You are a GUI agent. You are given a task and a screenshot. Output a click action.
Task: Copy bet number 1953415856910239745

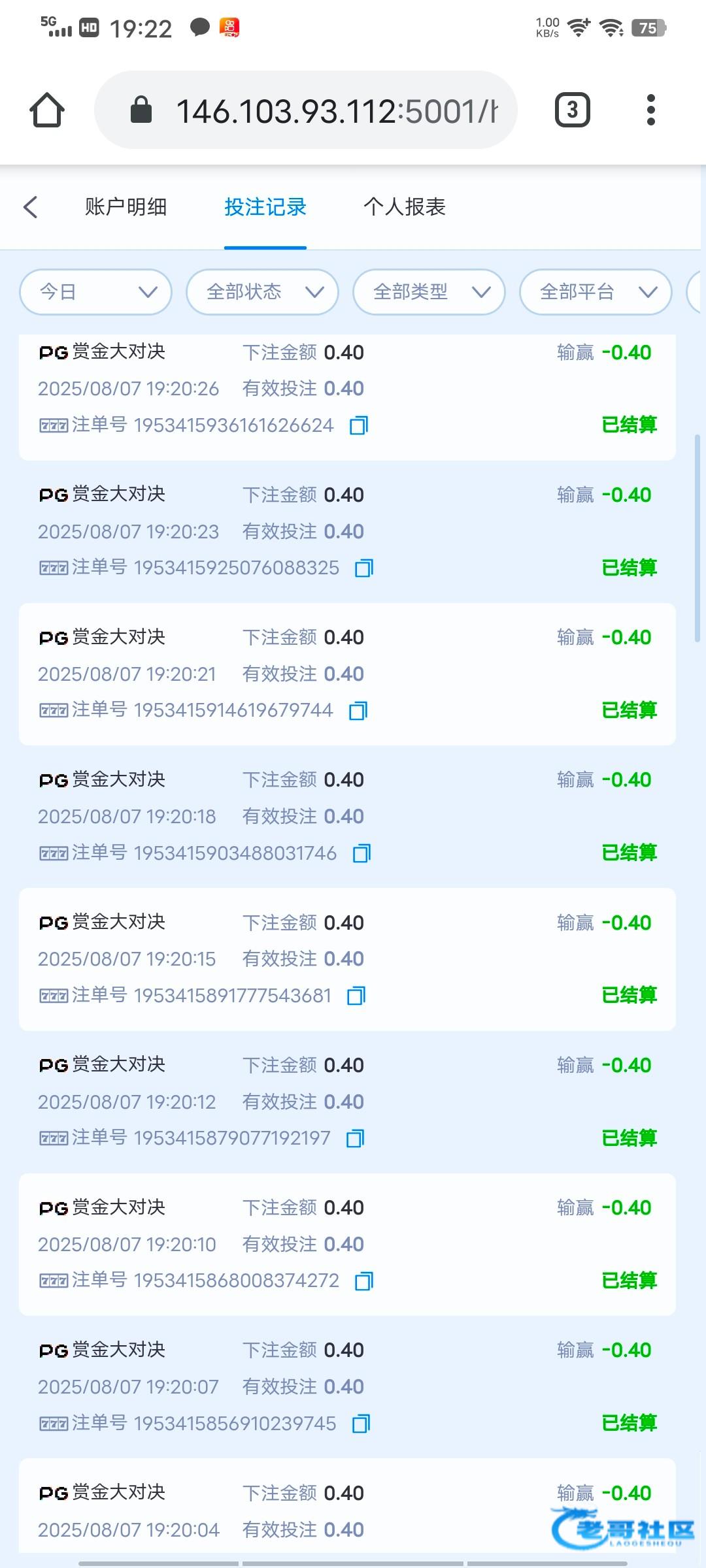(x=361, y=1424)
